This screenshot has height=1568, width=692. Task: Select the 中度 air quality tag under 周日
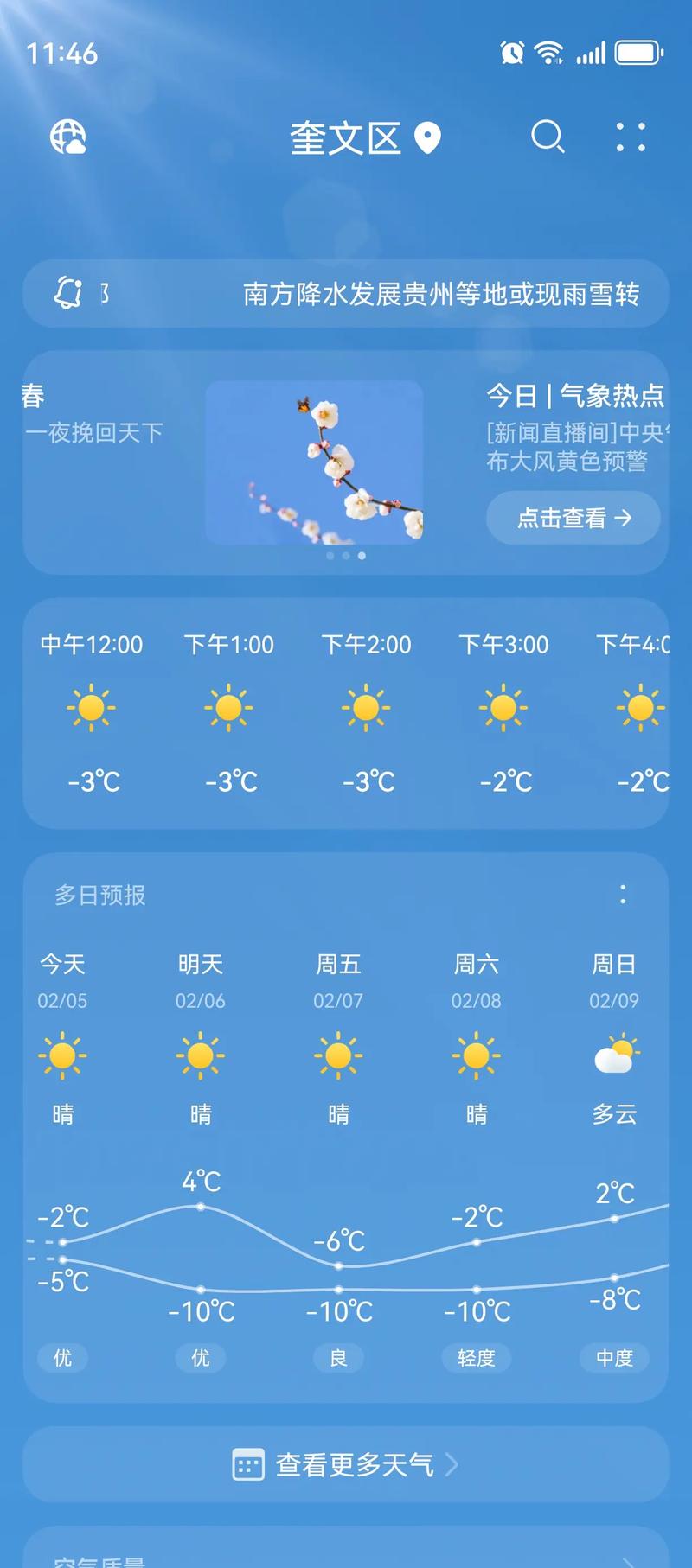pos(614,1358)
